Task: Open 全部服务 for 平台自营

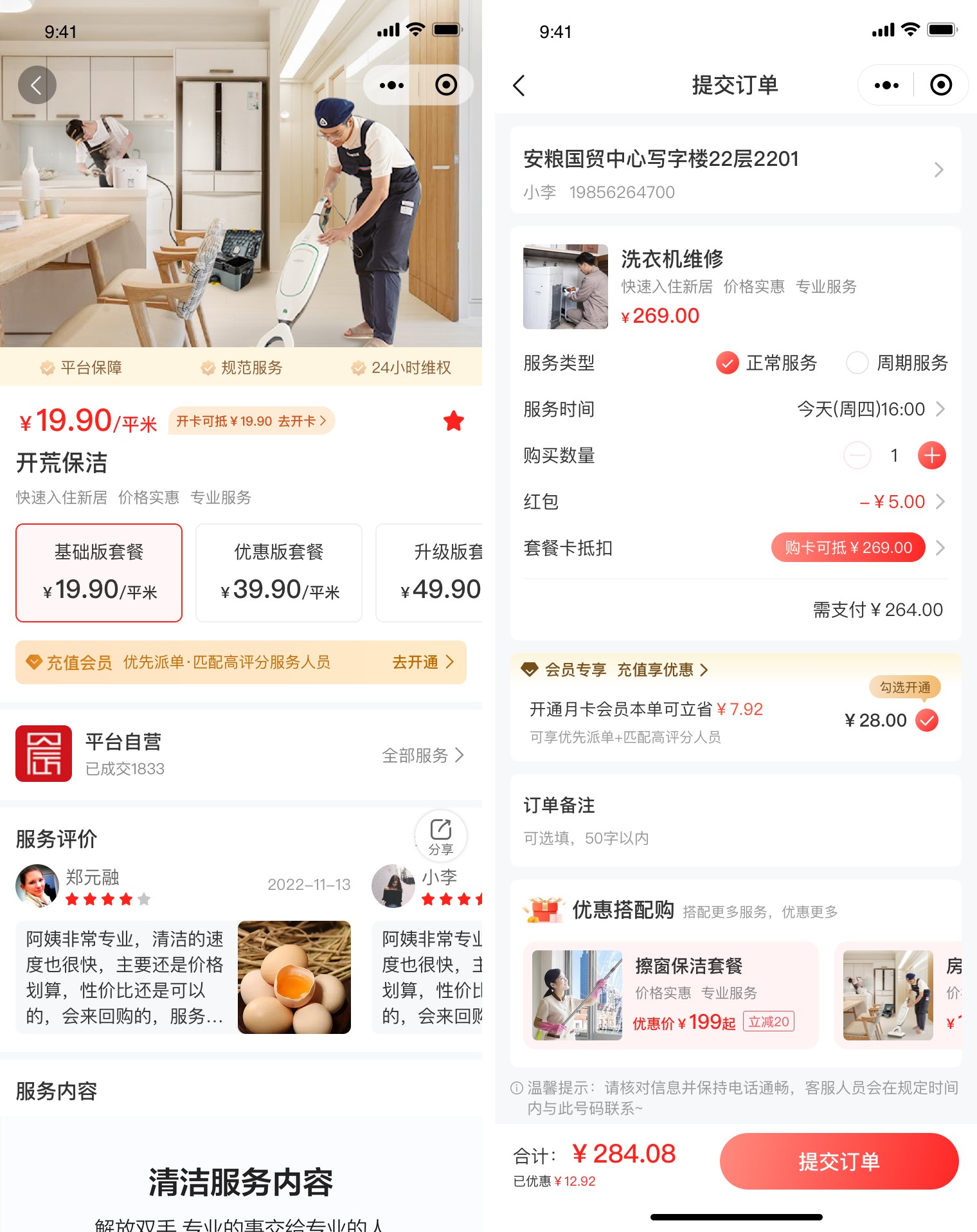Action: pos(422,755)
